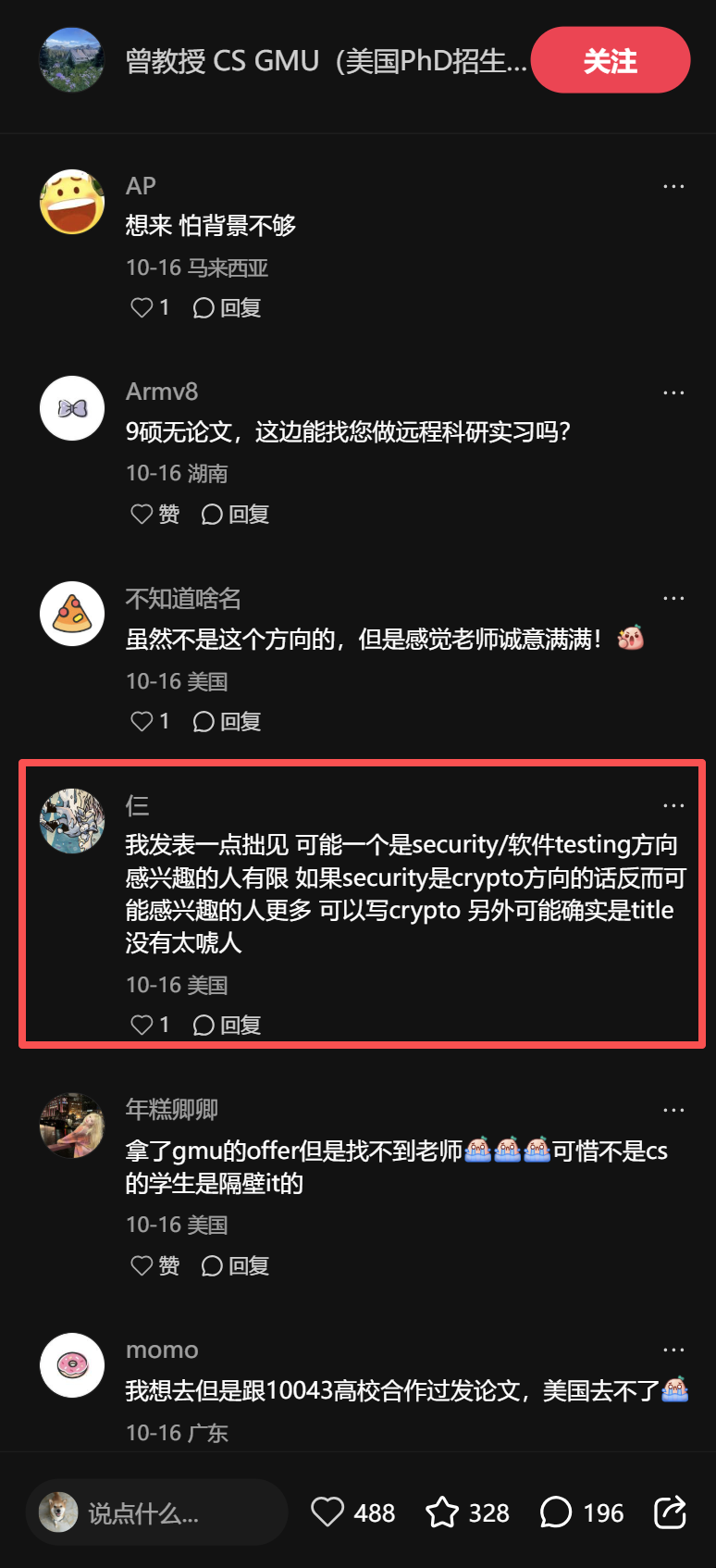
Task: Like Armv8's comment
Action: tap(142, 514)
